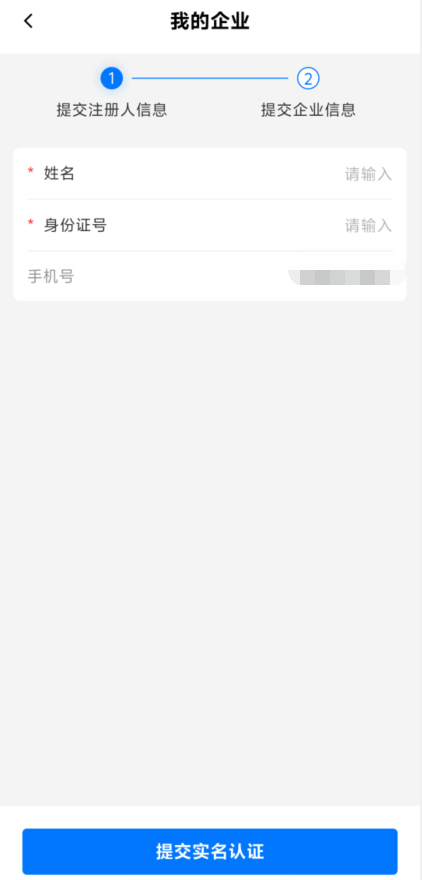The image size is (422, 880).
Task: Enter the 身份证号 field
Action: [x=210, y=226]
